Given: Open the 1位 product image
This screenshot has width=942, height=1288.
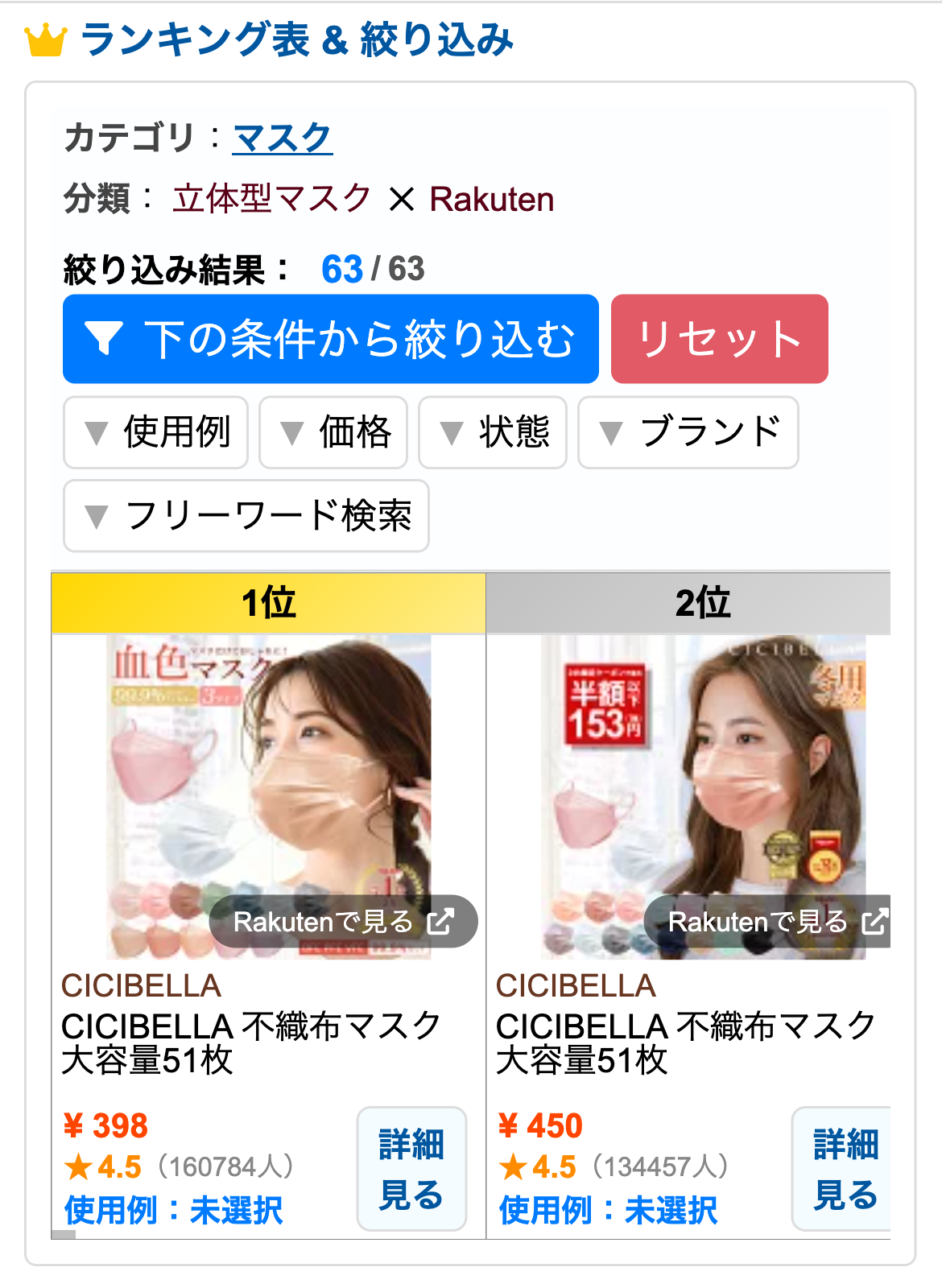Looking at the screenshot, I should pyautogui.click(x=268, y=773).
